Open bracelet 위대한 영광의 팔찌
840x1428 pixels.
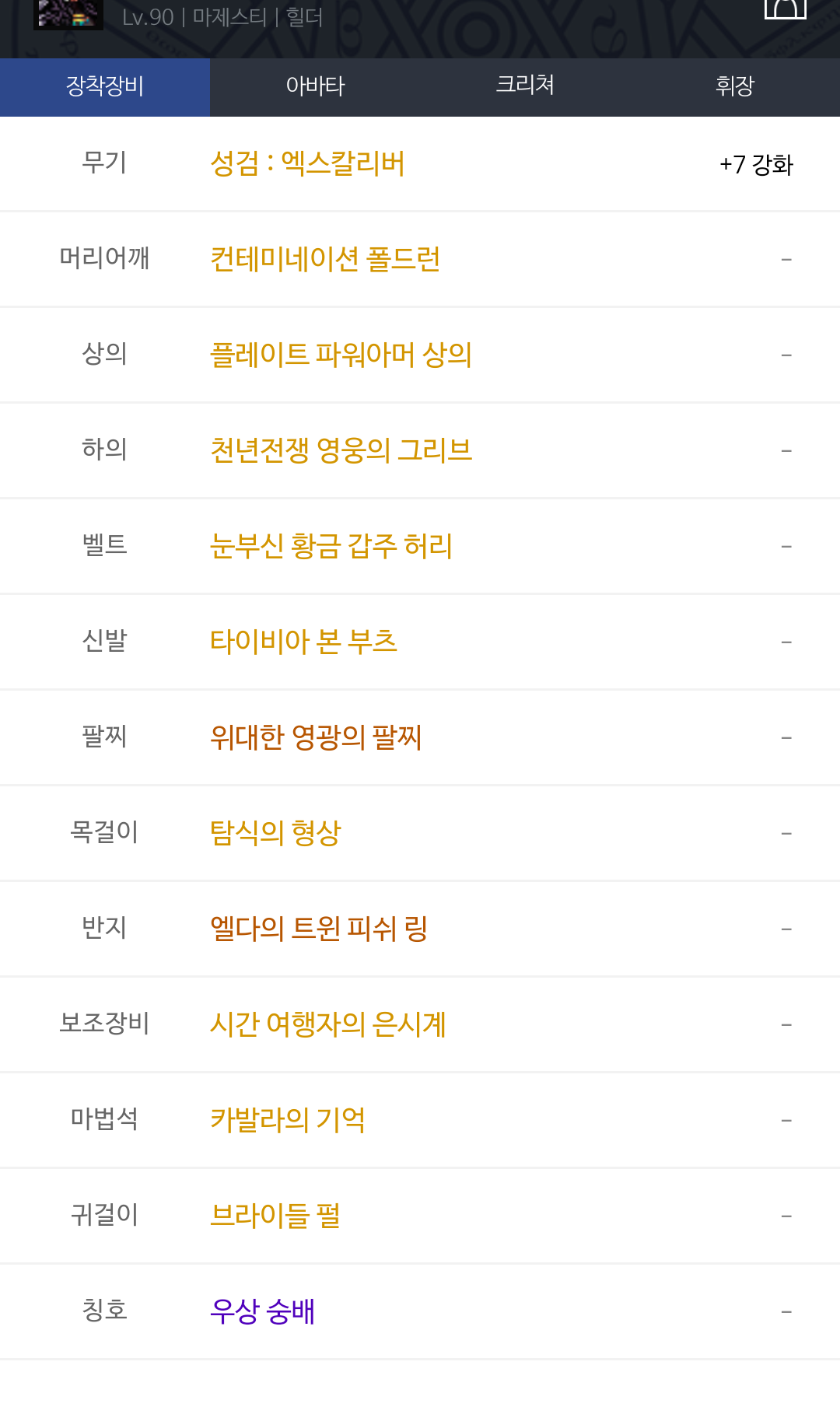pyautogui.click(x=316, y=737)
